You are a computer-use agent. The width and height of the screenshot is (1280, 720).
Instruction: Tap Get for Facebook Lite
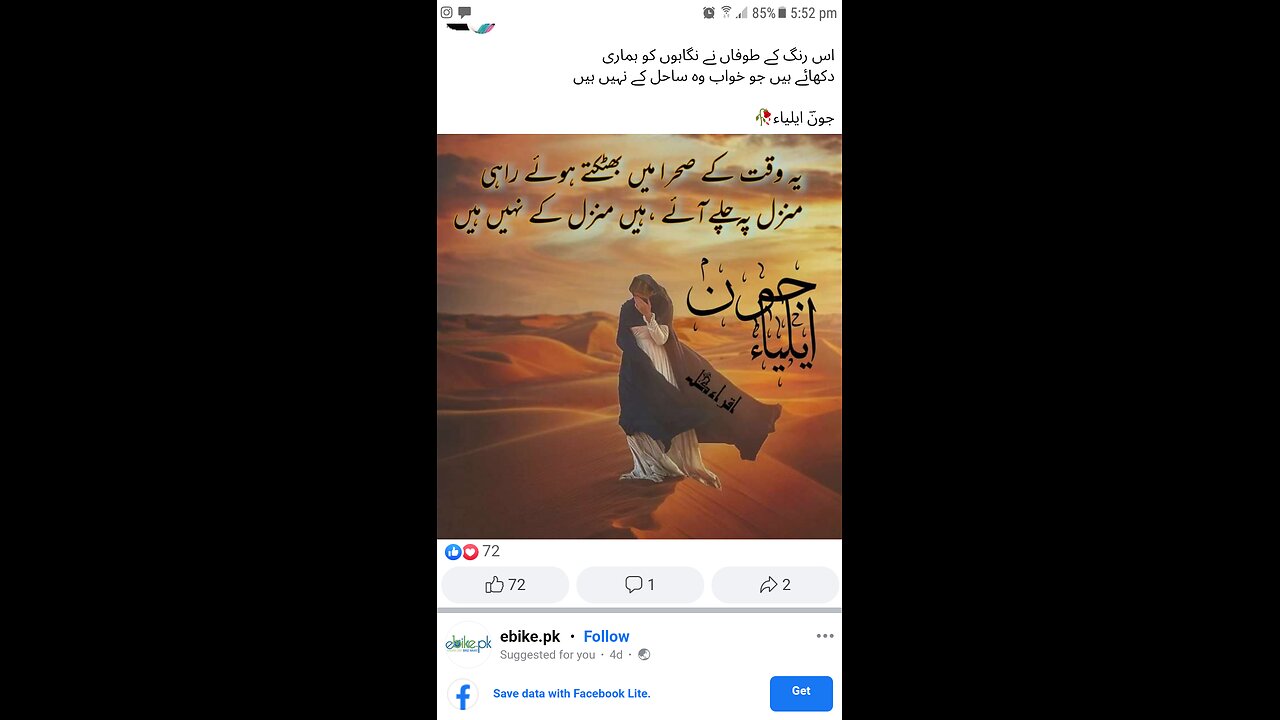(800, 692)
